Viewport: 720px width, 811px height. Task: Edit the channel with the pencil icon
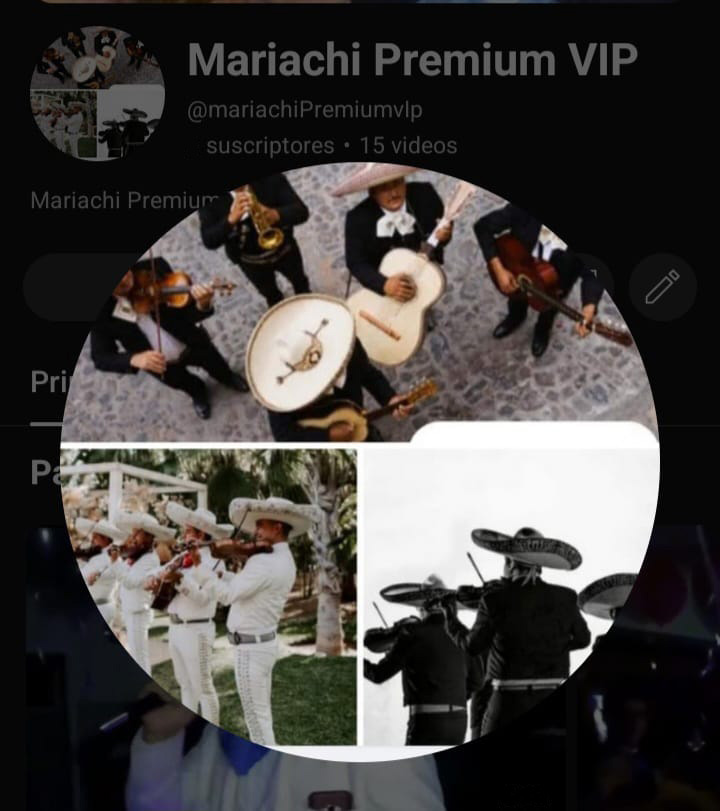coord(662,287)
